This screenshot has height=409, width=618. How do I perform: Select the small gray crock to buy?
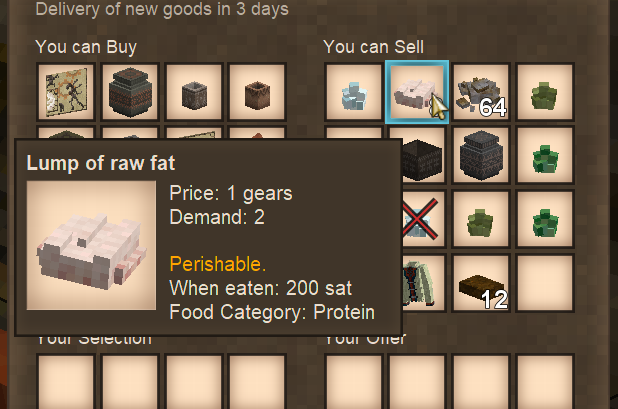195,92
